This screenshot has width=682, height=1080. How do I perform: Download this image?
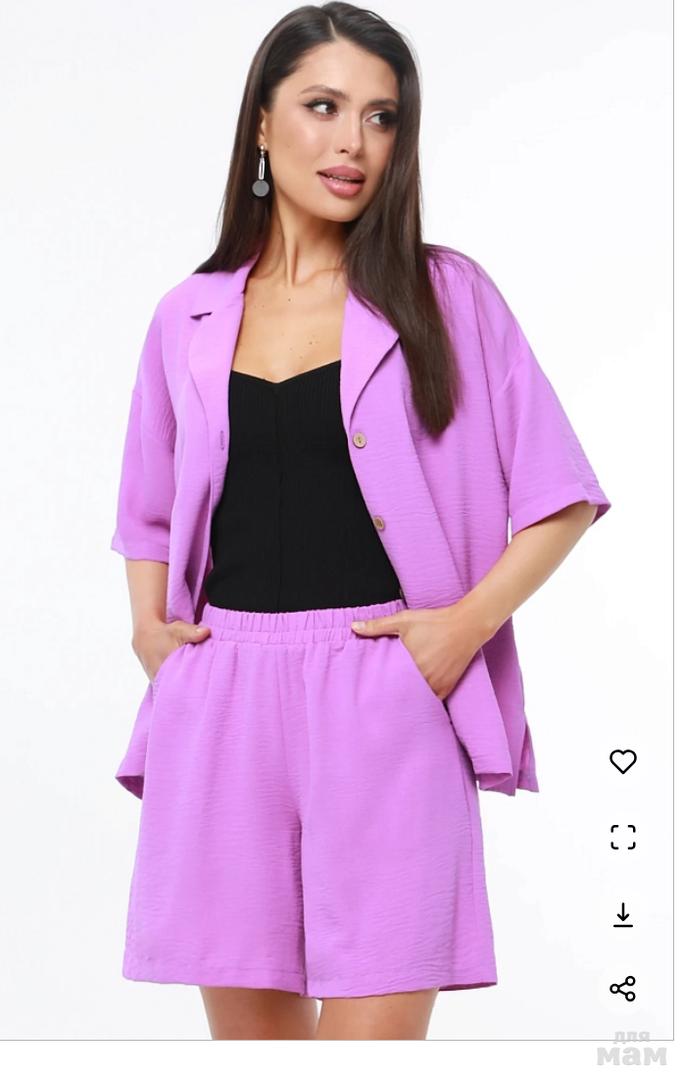point(623,914)
